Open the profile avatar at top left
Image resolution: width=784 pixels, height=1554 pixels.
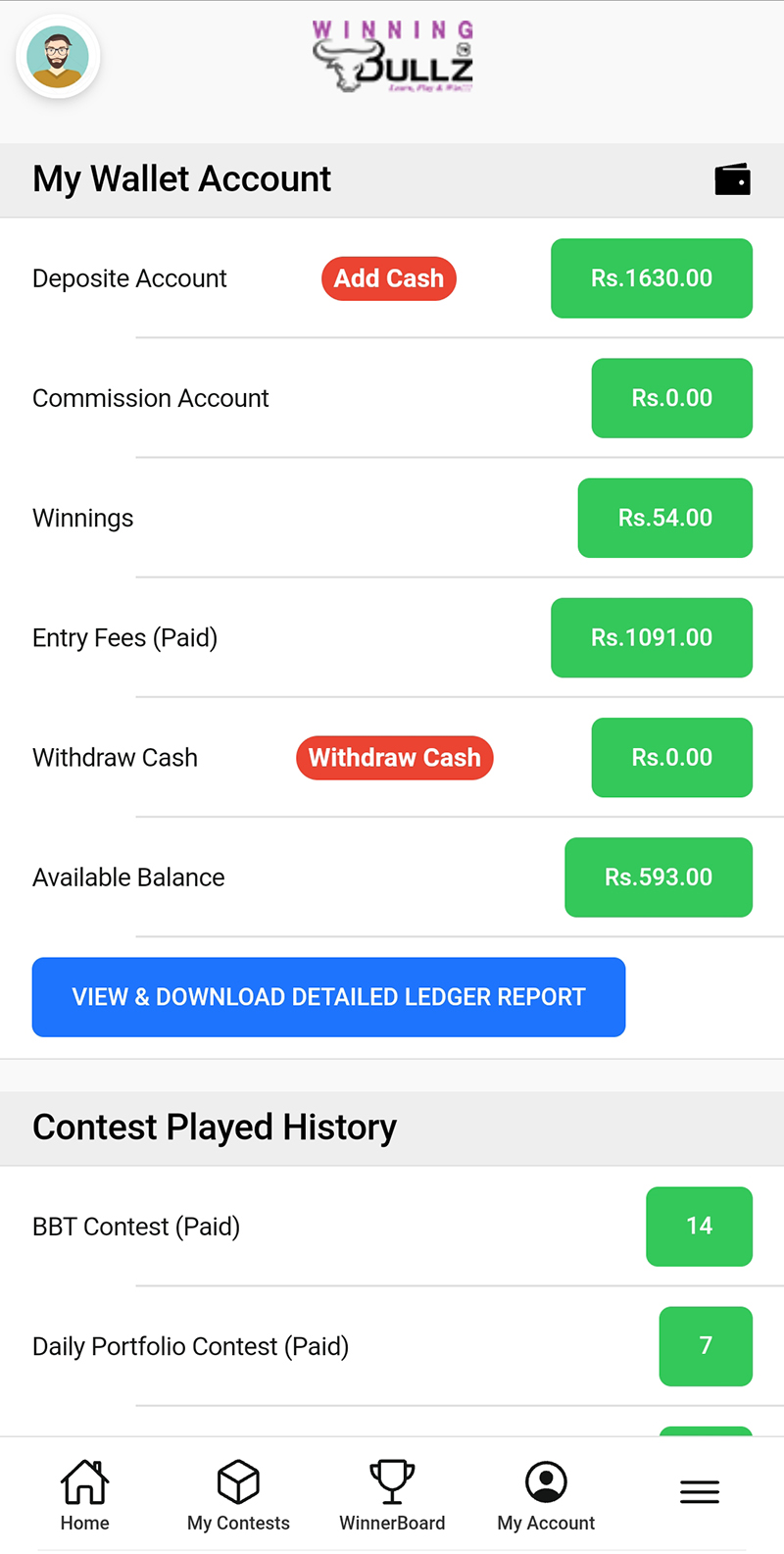coord(58,57)
